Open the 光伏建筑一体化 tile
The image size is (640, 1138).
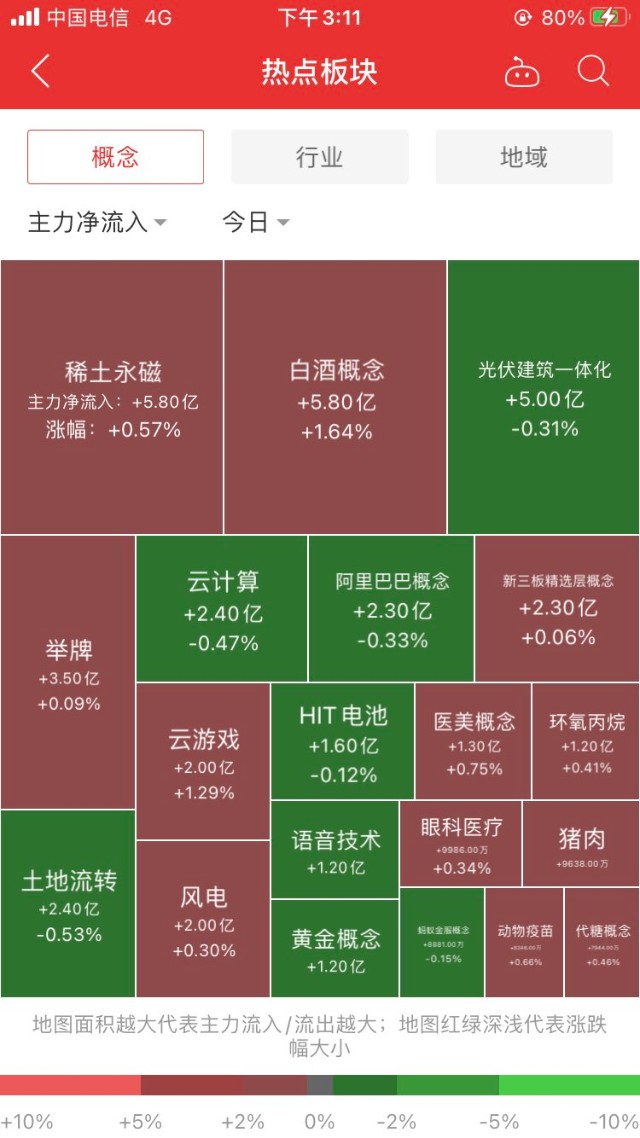(544, 397)
